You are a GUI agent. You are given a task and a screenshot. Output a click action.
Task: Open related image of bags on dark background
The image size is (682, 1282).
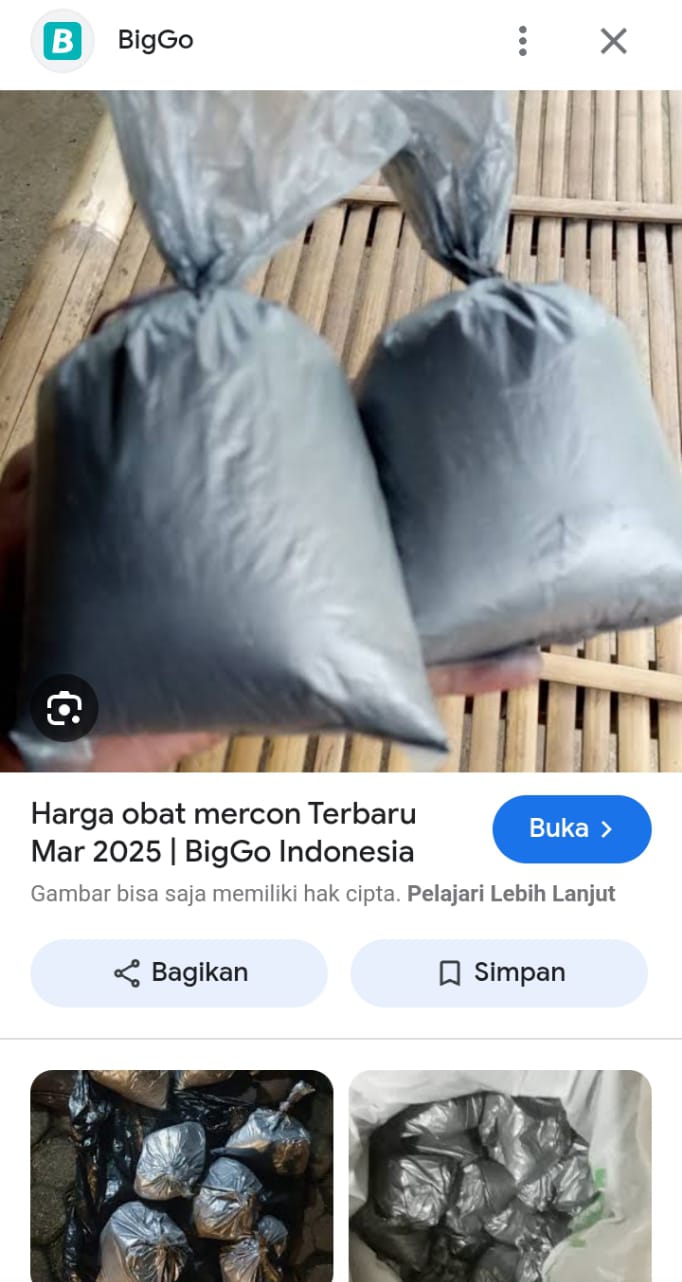(x=181, y=1175)
